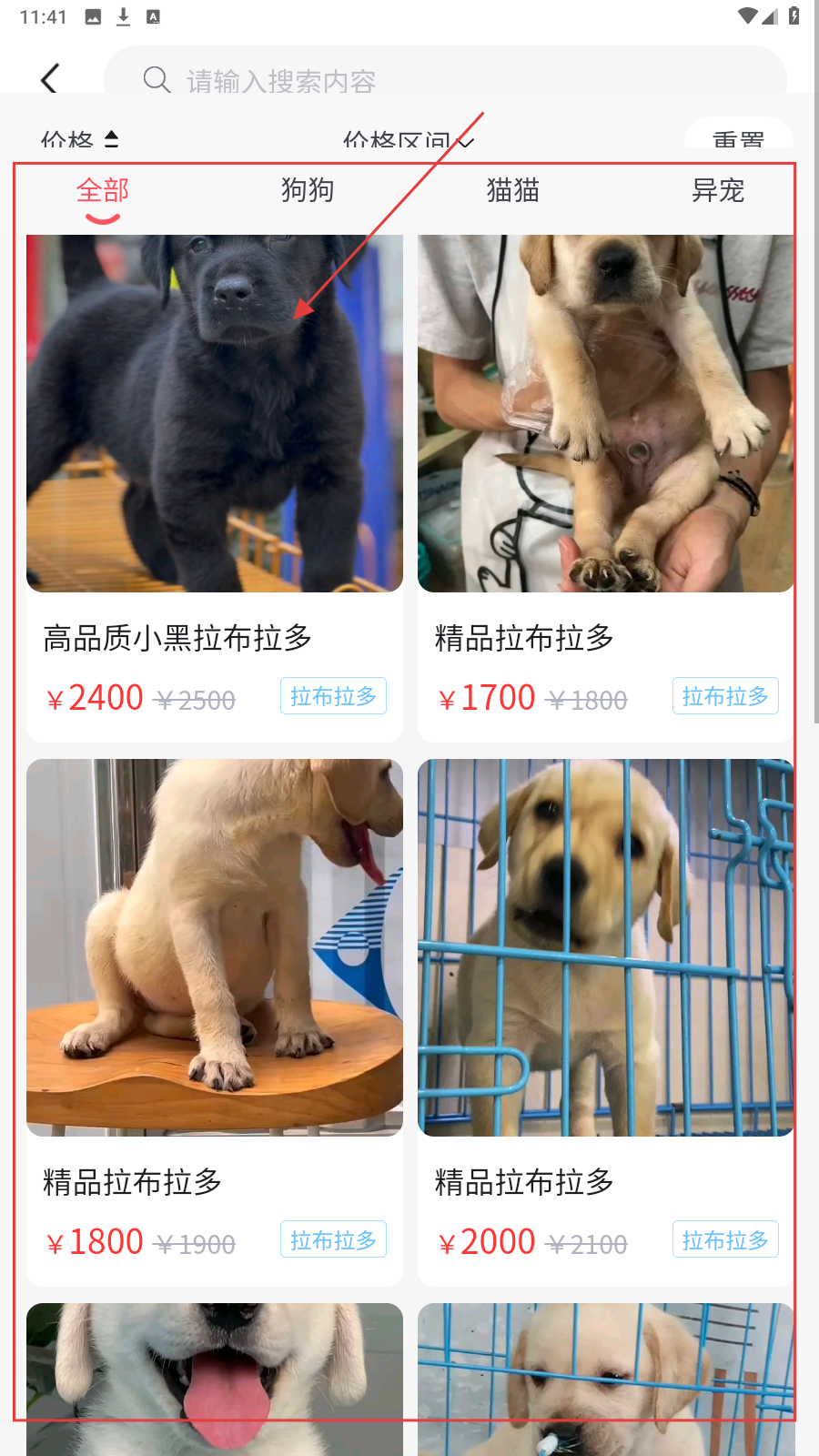
Task: Switch to the 异宠 tab
Action: (718, 191)
